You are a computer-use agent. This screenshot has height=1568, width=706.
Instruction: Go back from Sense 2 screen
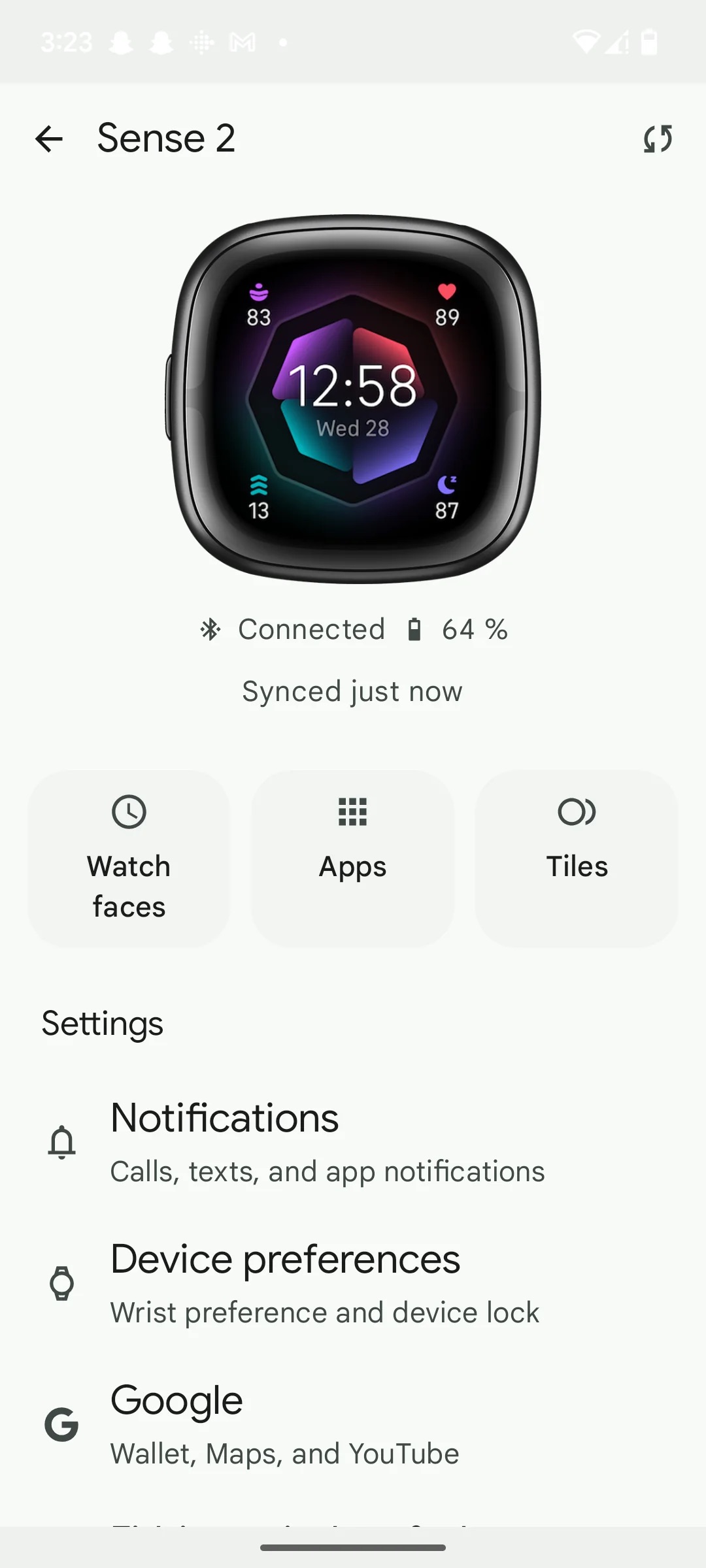click(x=49, y=139)
